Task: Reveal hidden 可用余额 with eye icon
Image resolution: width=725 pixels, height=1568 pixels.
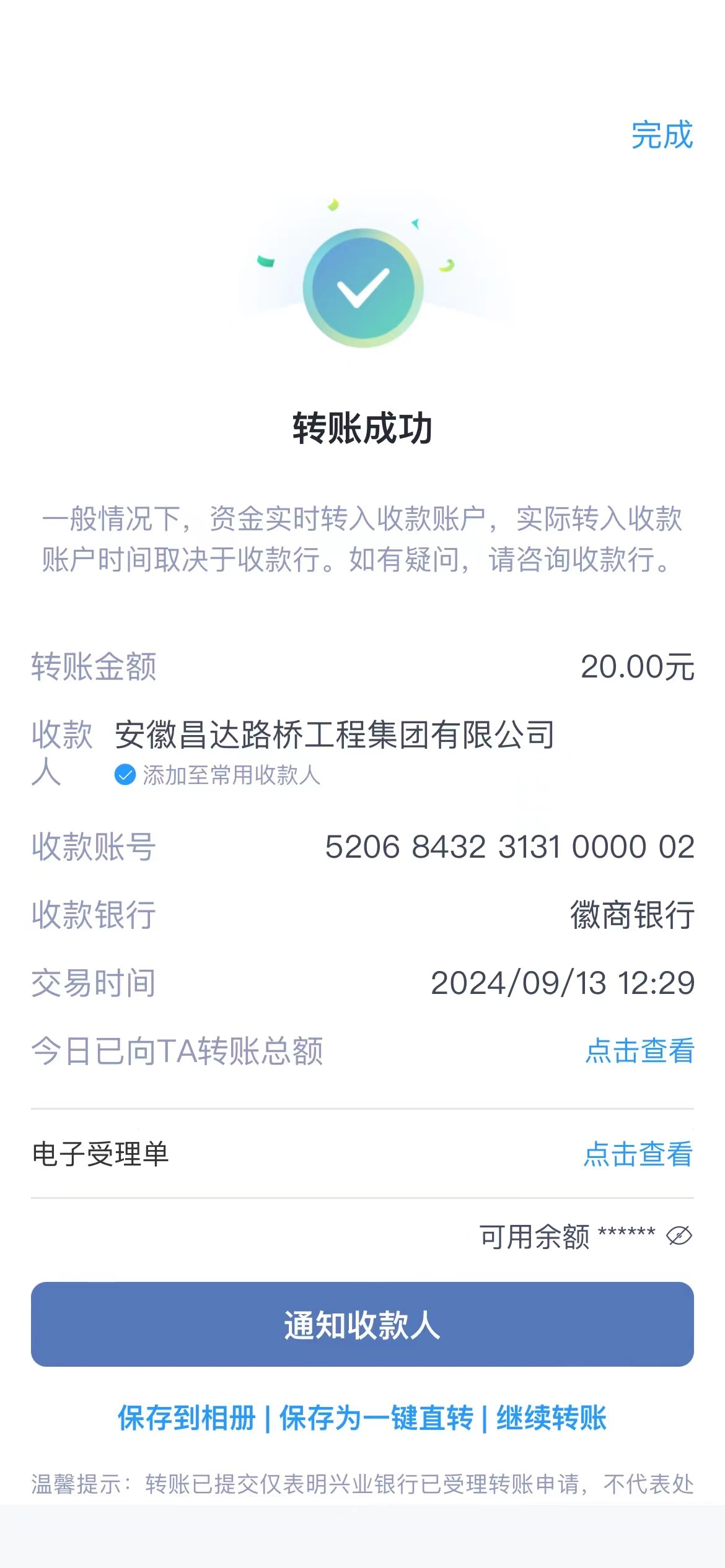Action: pos(679,1236)
